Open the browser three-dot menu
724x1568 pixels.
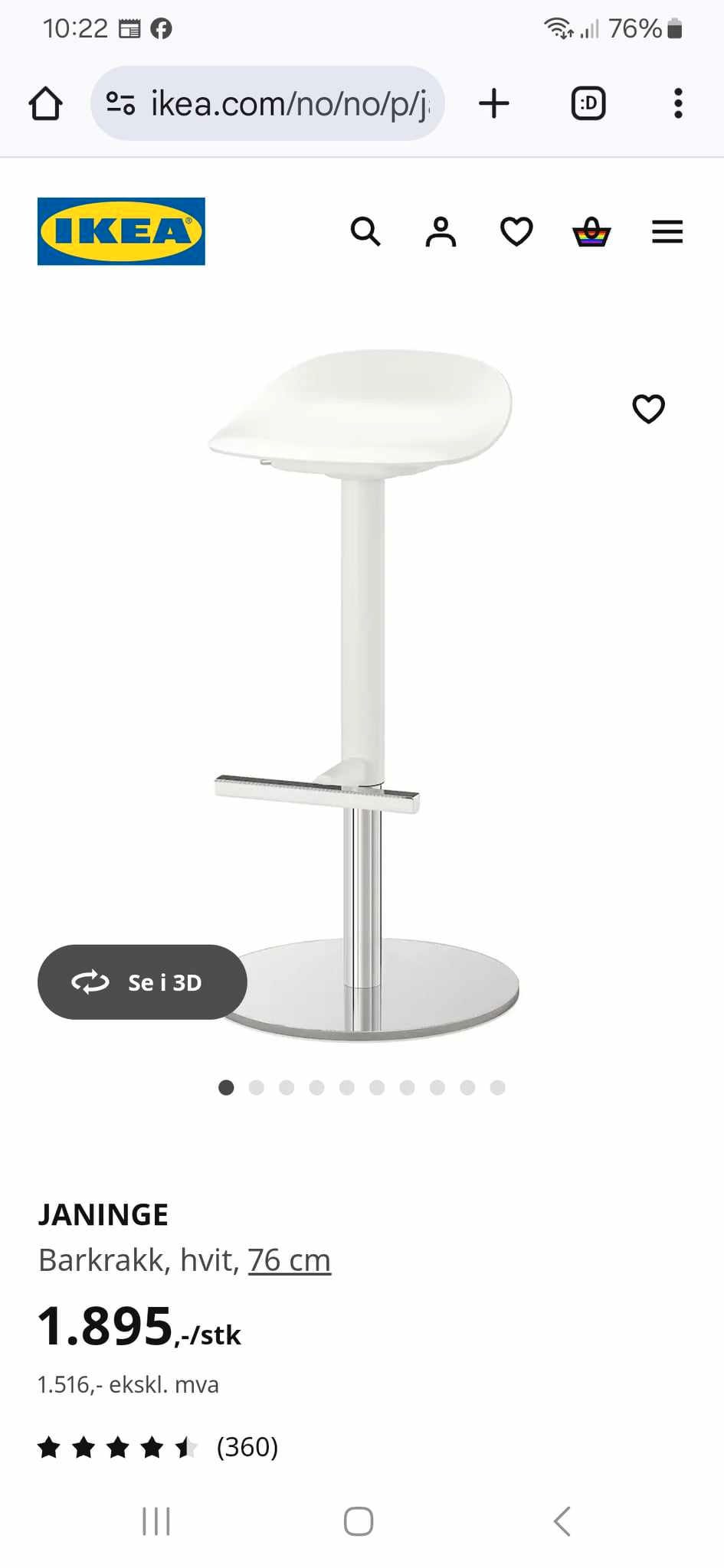678,103
